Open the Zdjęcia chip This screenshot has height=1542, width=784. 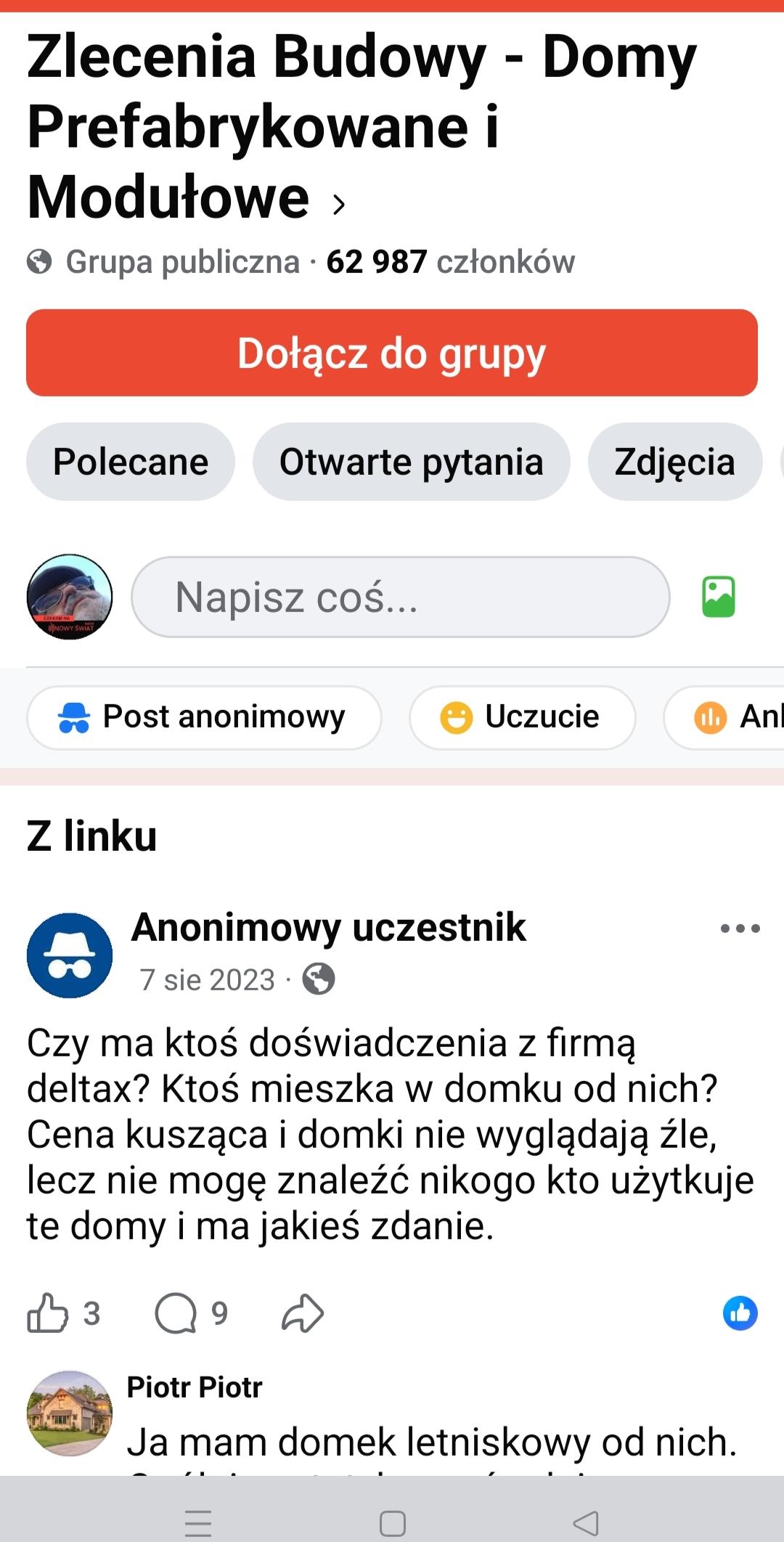click(674, 462)
